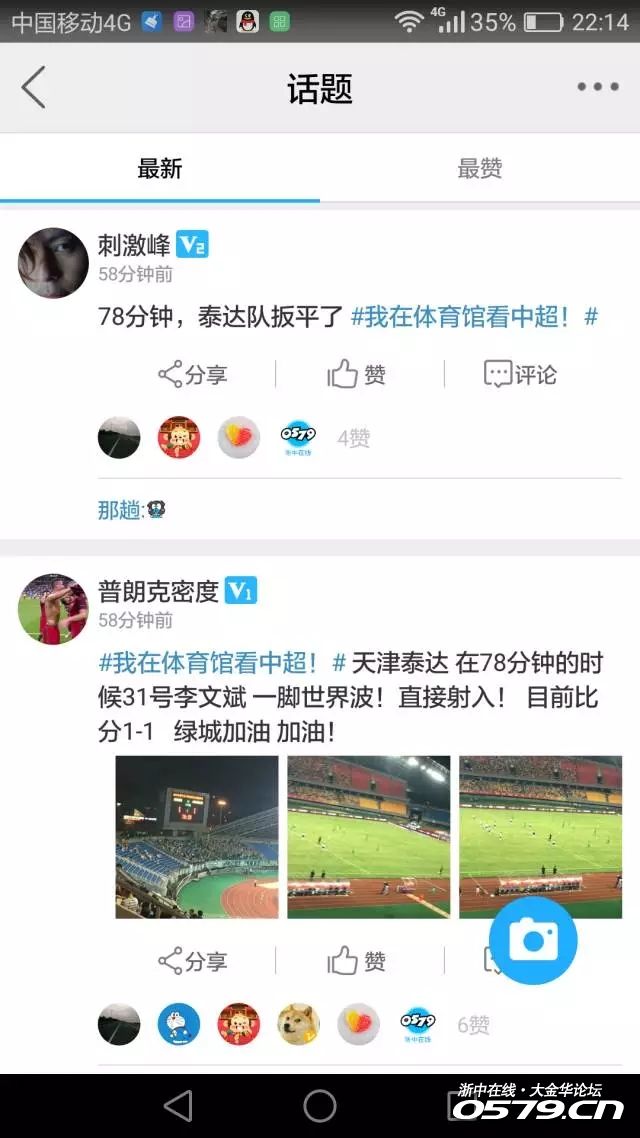Go to the system home screen
Screen dimensions: 640x1138
point(320,1106)
